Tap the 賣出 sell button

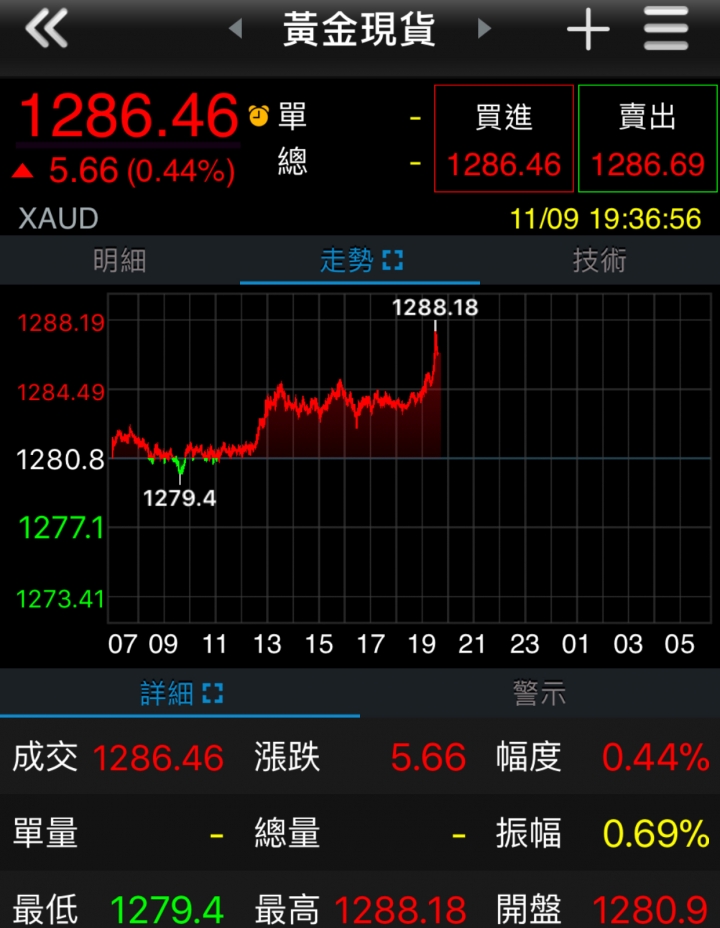coord(648,139)
